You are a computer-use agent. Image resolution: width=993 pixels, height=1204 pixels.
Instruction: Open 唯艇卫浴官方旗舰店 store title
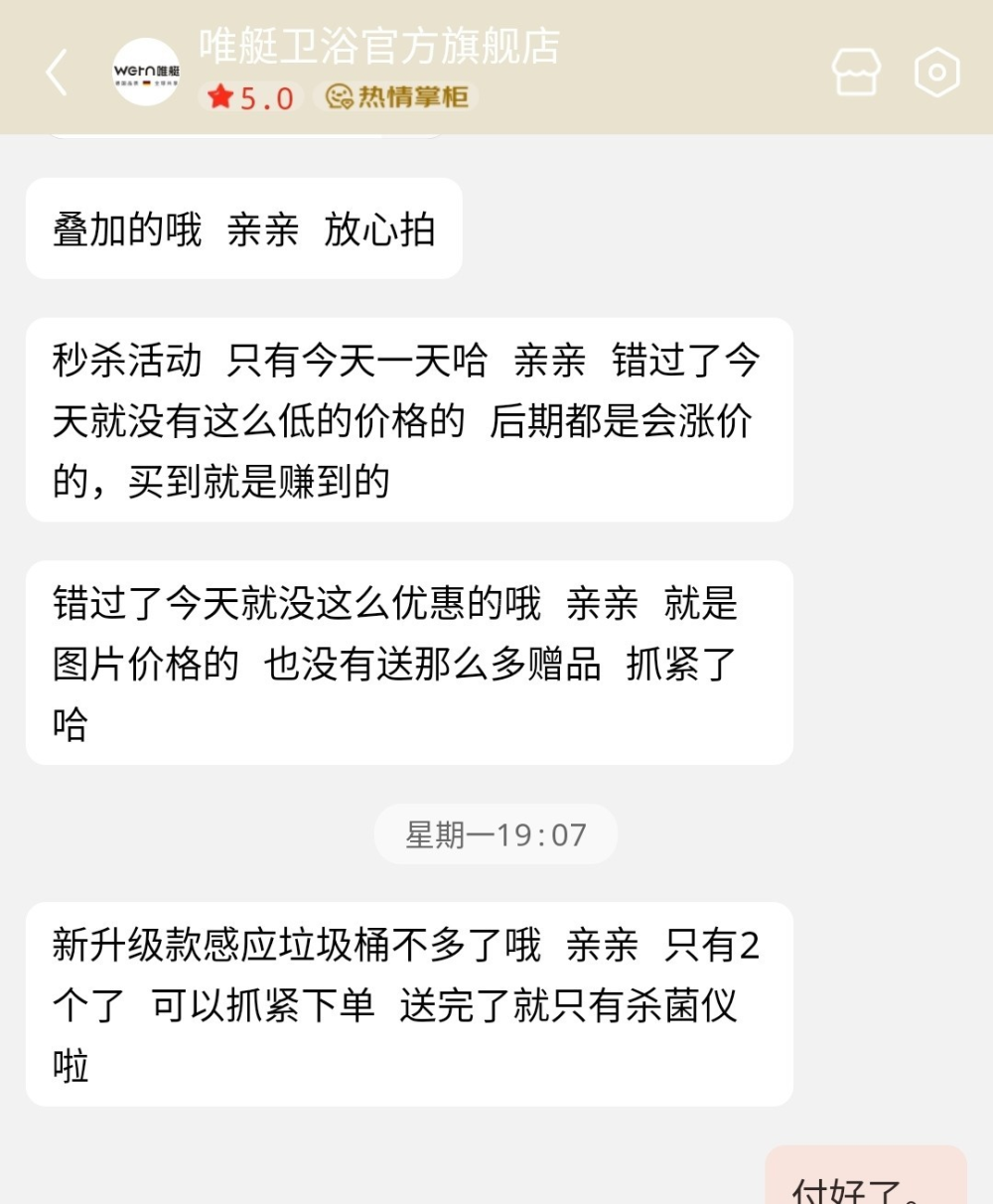coord(379,46)
